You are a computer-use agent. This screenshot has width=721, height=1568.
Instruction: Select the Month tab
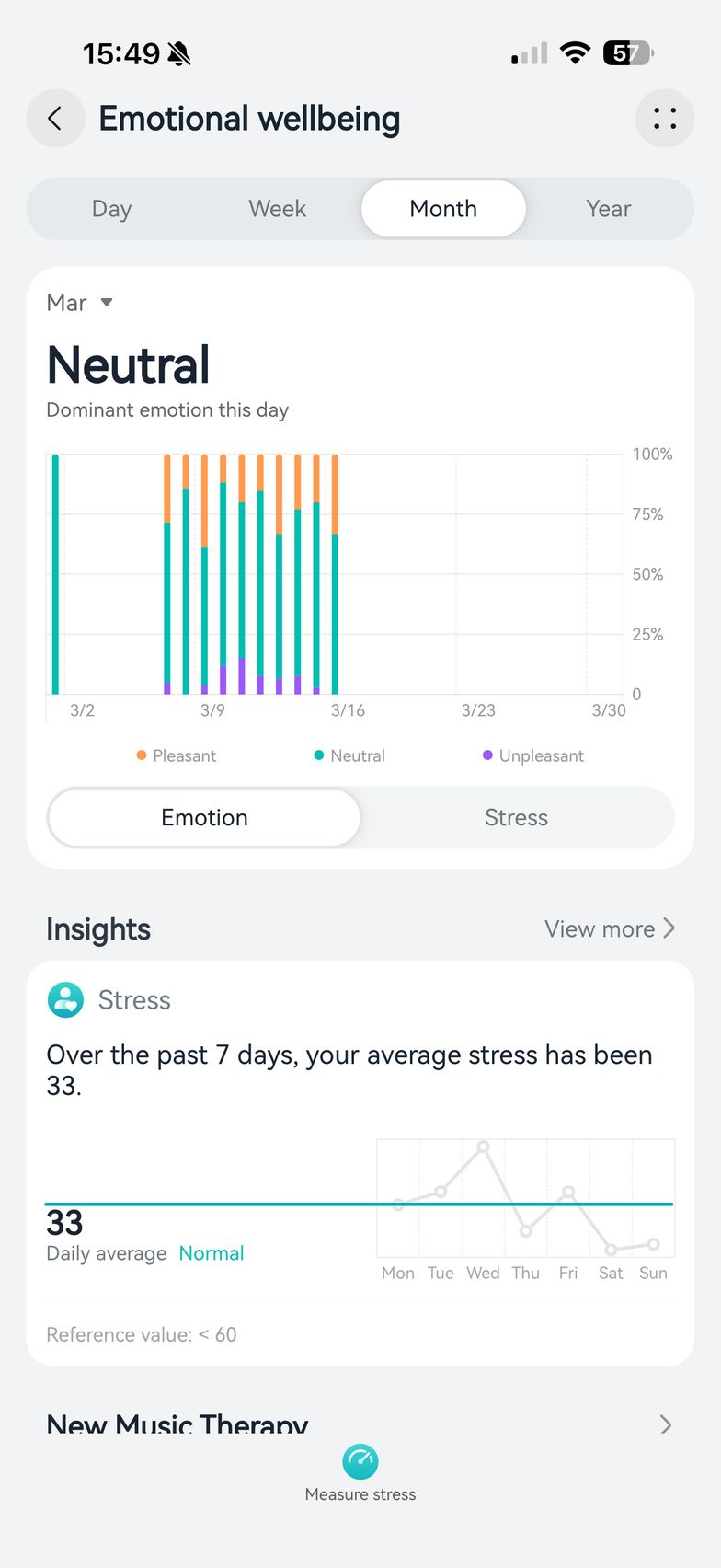(443, 209)
